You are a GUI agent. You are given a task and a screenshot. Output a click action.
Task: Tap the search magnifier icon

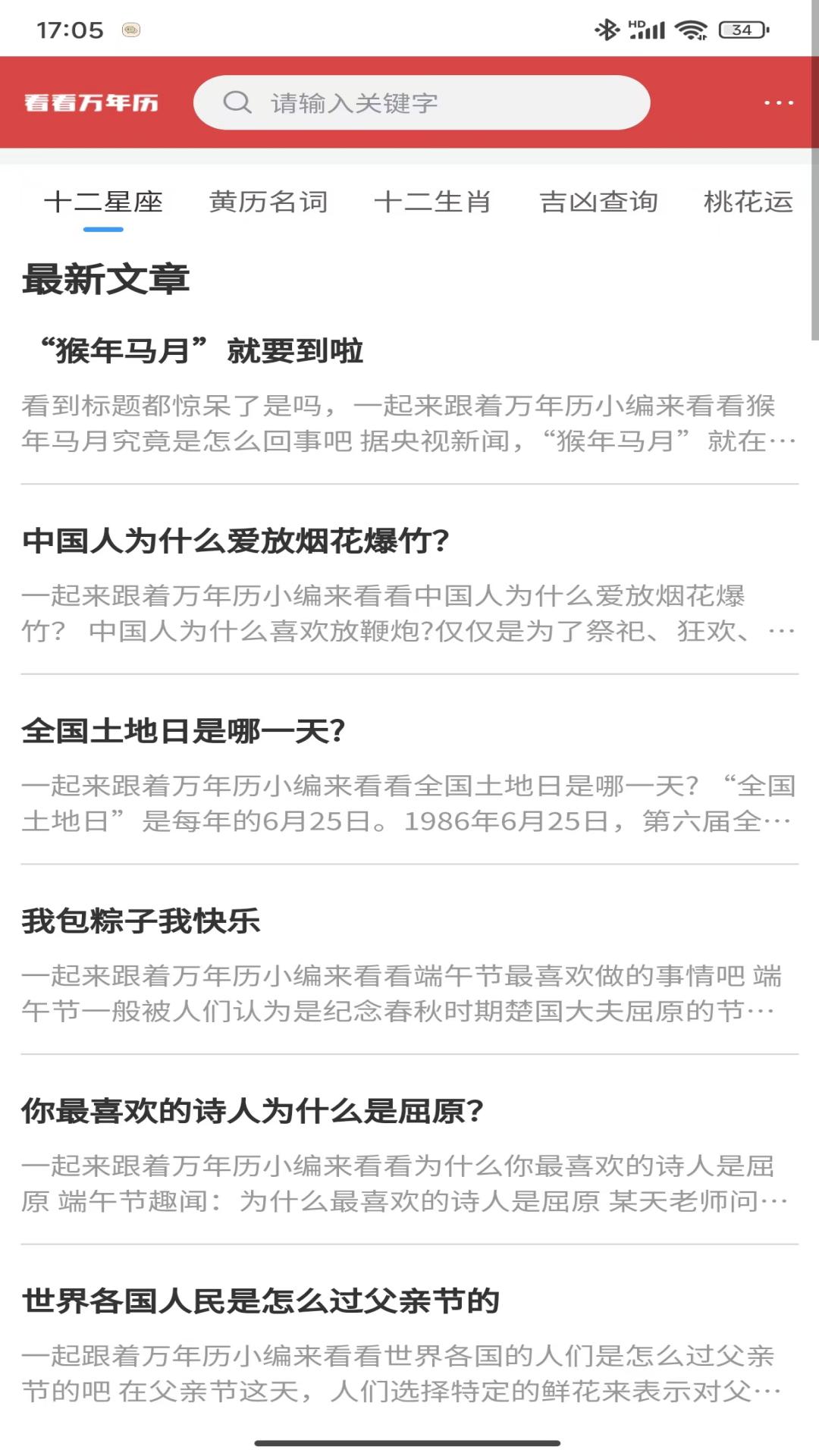[x=237, y=104]
